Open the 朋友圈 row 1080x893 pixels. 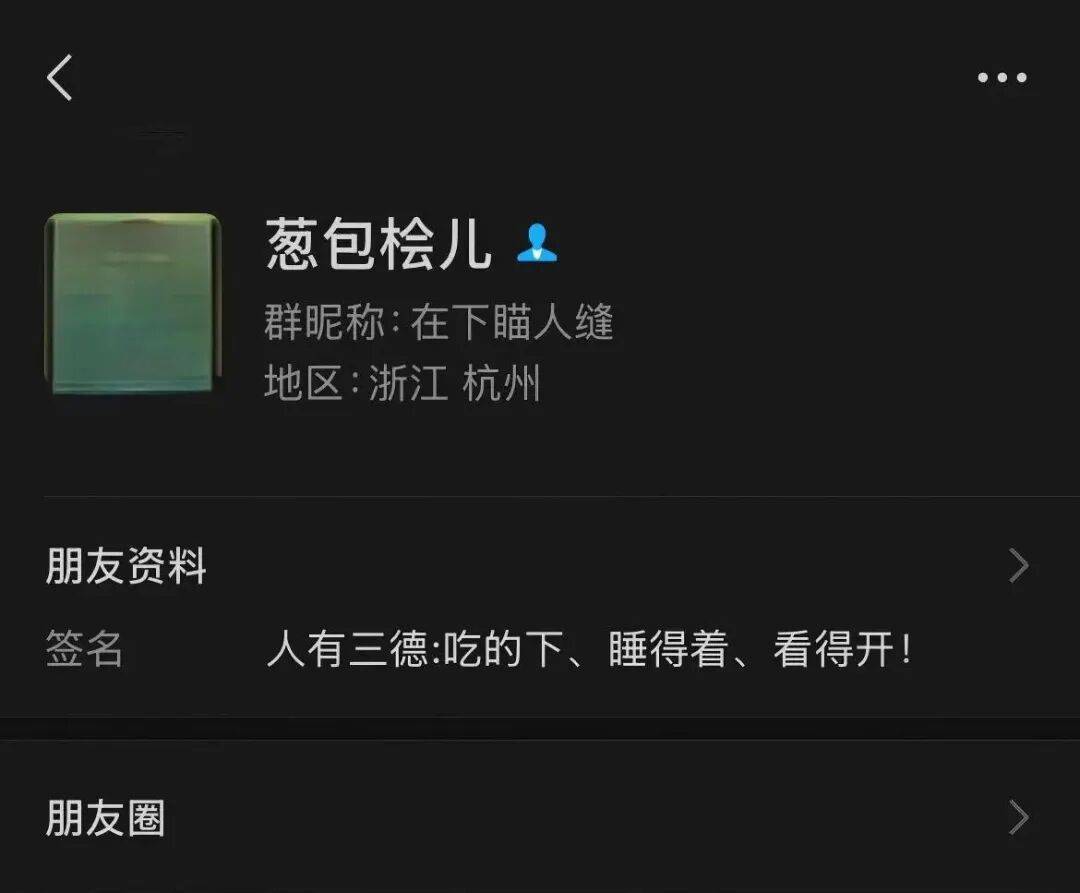click(x=540, y=818)
